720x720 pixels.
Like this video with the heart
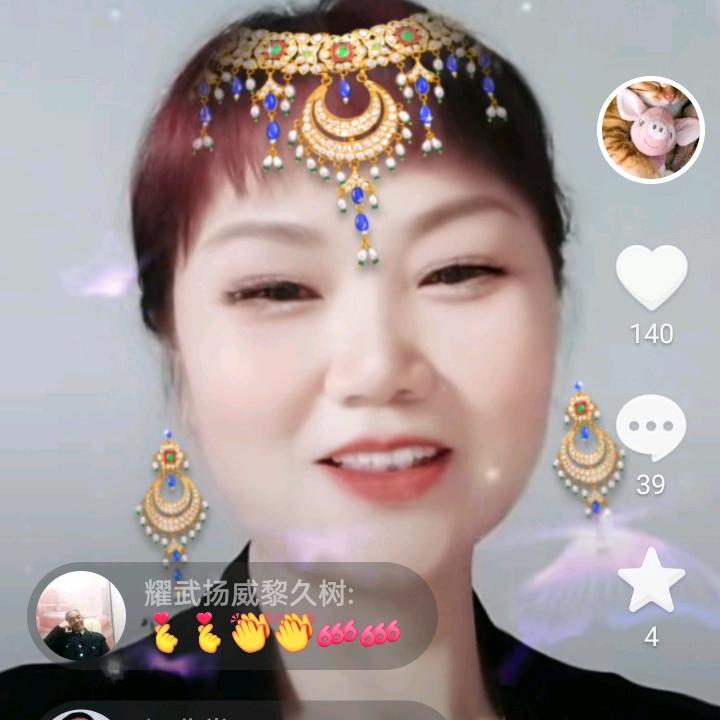tap(651, 278)
